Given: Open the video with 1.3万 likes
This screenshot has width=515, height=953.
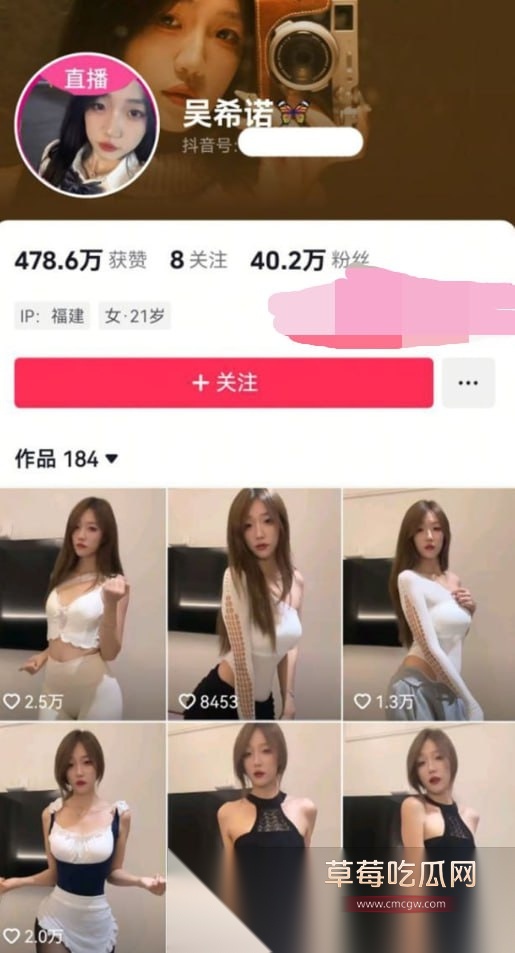Looking at the screenshot, I should 429,604.
